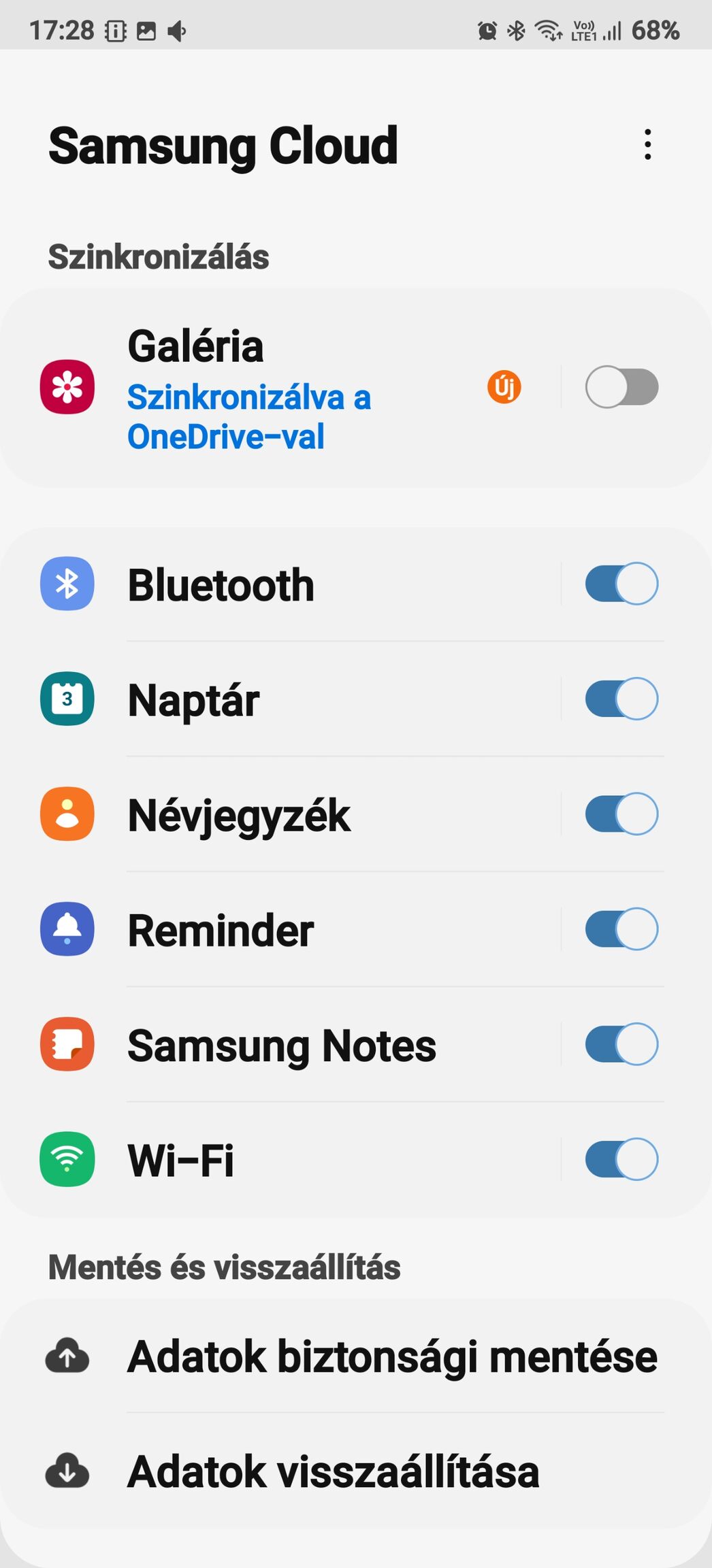
Task: Disable the Wi-Fi sync toggle
Action: [621, 1158]
